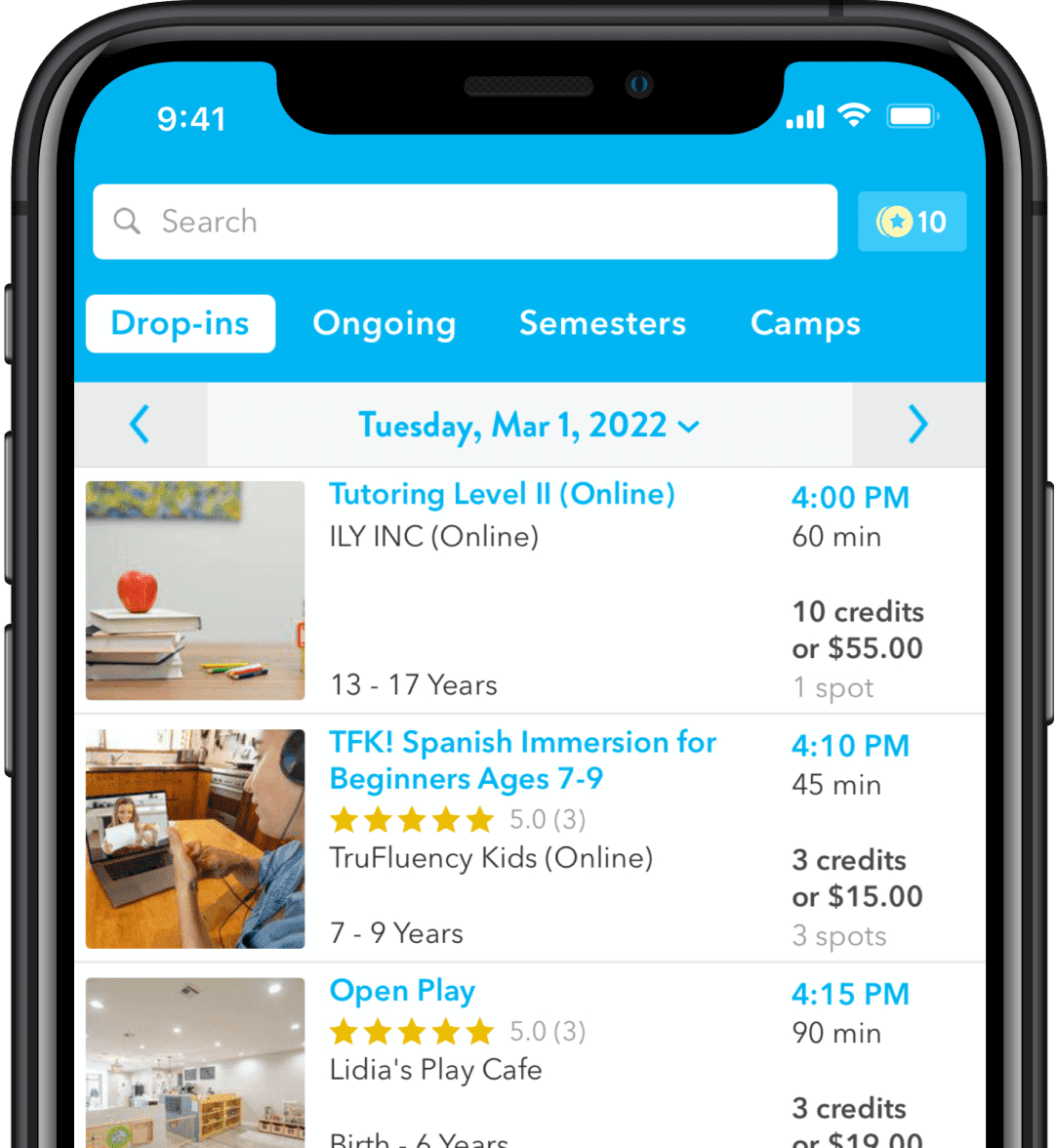Open the Open Play listing
Viewport: 1057px width, 1148px height.
402,991
